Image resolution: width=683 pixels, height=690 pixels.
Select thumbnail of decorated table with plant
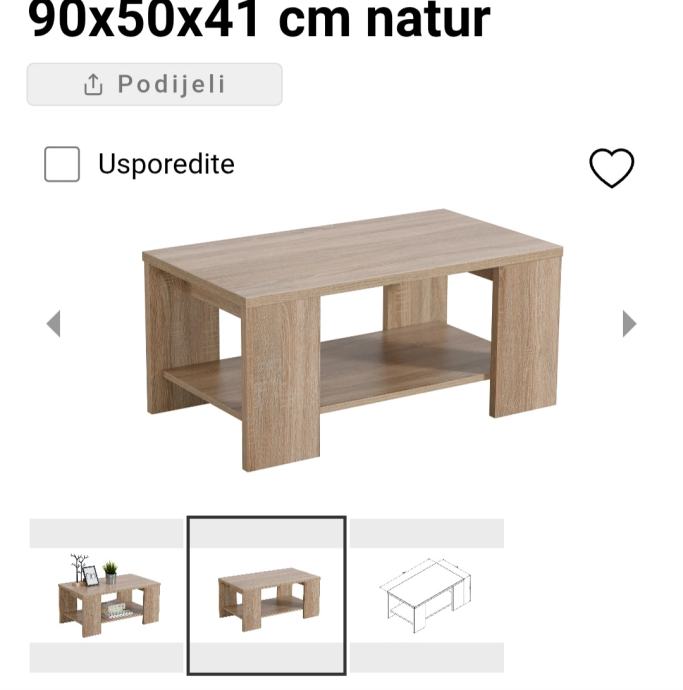tap(107, 595)
